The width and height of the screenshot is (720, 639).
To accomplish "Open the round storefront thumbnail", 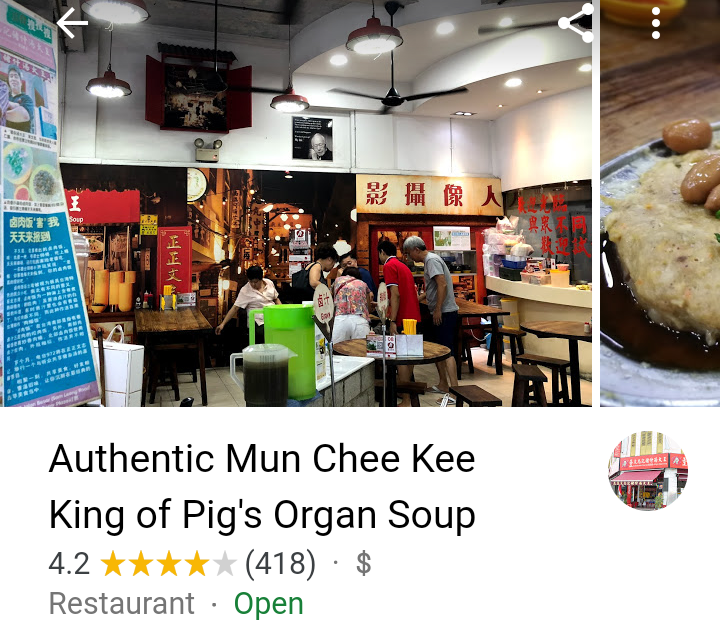I will pos(648,471).
